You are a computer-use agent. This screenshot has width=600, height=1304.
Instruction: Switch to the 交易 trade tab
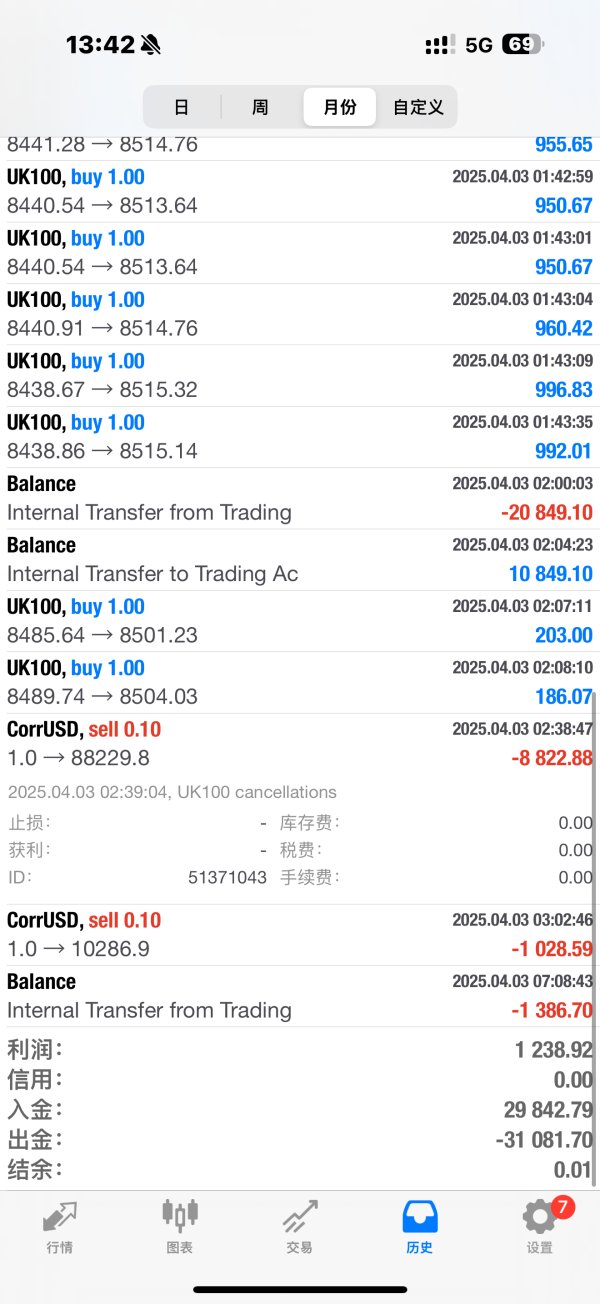(x=299, y=1227)
